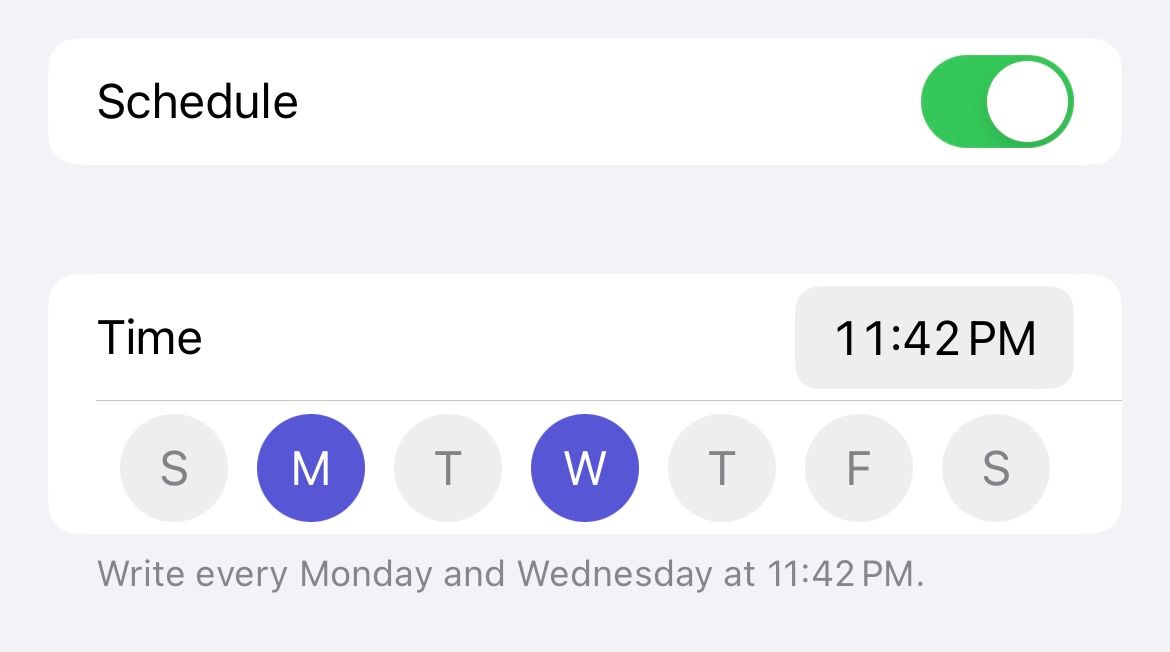Enable Saturday after Friday
The width and height of the screenshot is (1170, 652).
point(996,468)
